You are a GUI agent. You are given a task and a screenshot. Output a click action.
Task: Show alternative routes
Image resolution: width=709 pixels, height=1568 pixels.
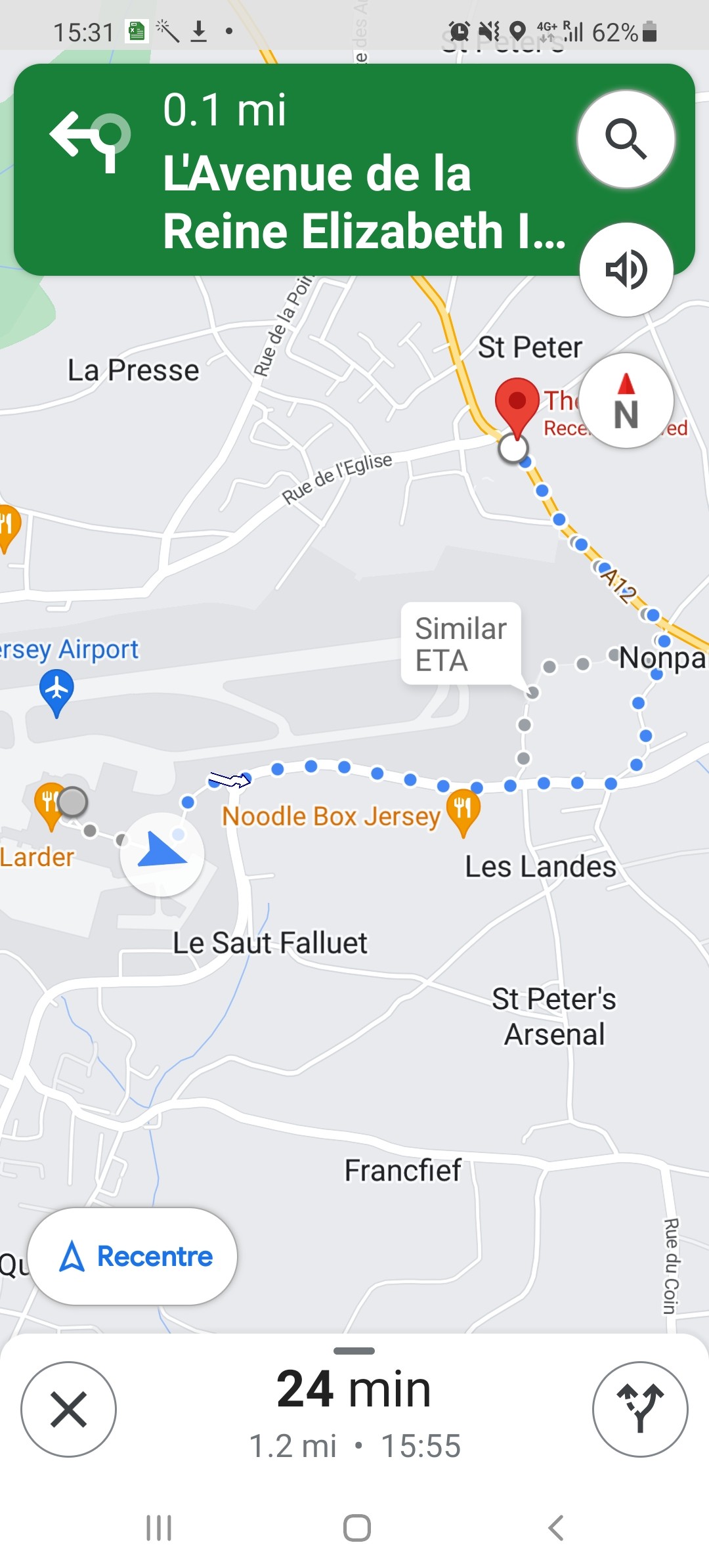click(x=639, y=1409)
